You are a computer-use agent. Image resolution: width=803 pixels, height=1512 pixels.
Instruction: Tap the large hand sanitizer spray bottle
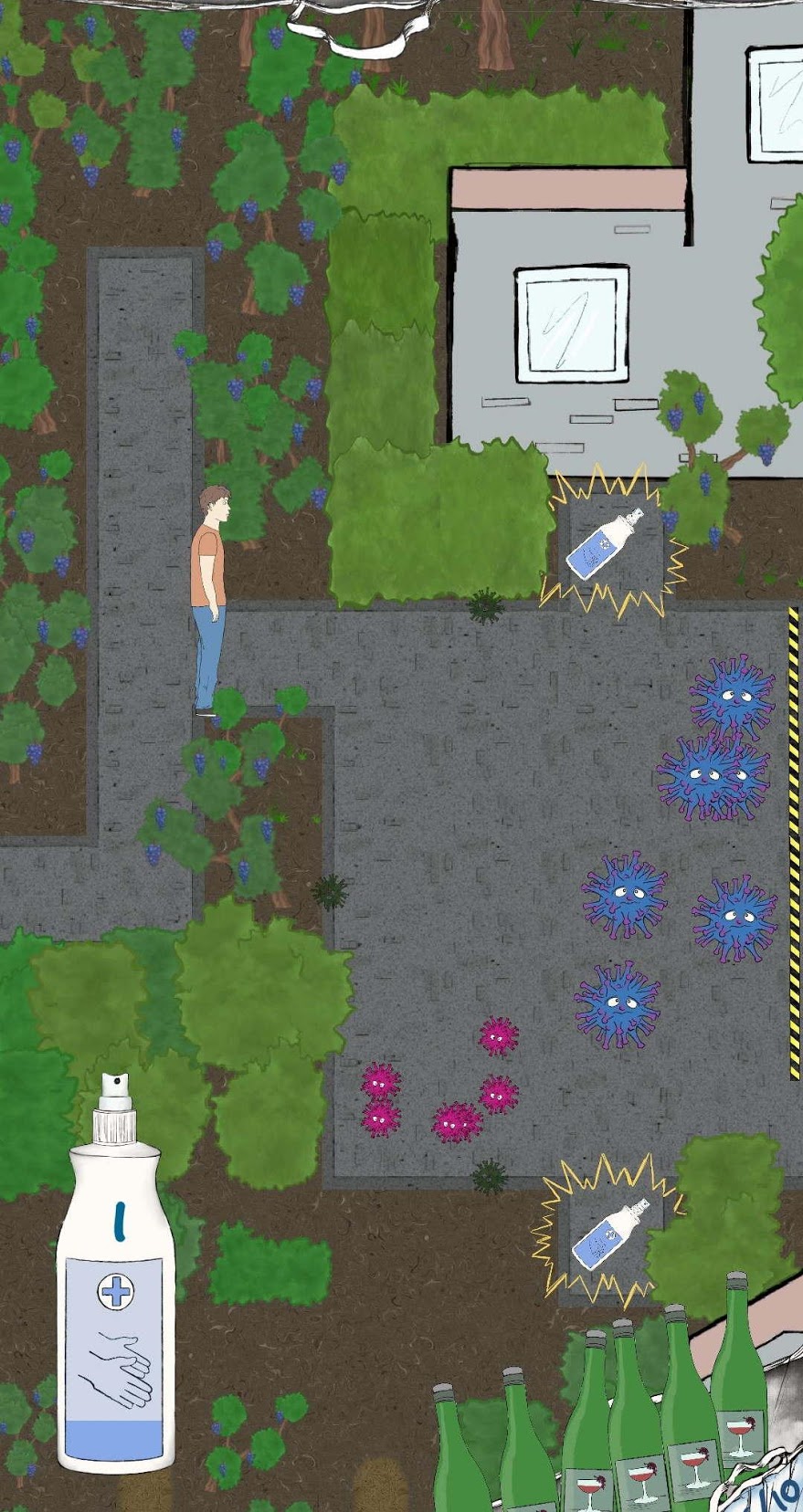point(116,1275)
